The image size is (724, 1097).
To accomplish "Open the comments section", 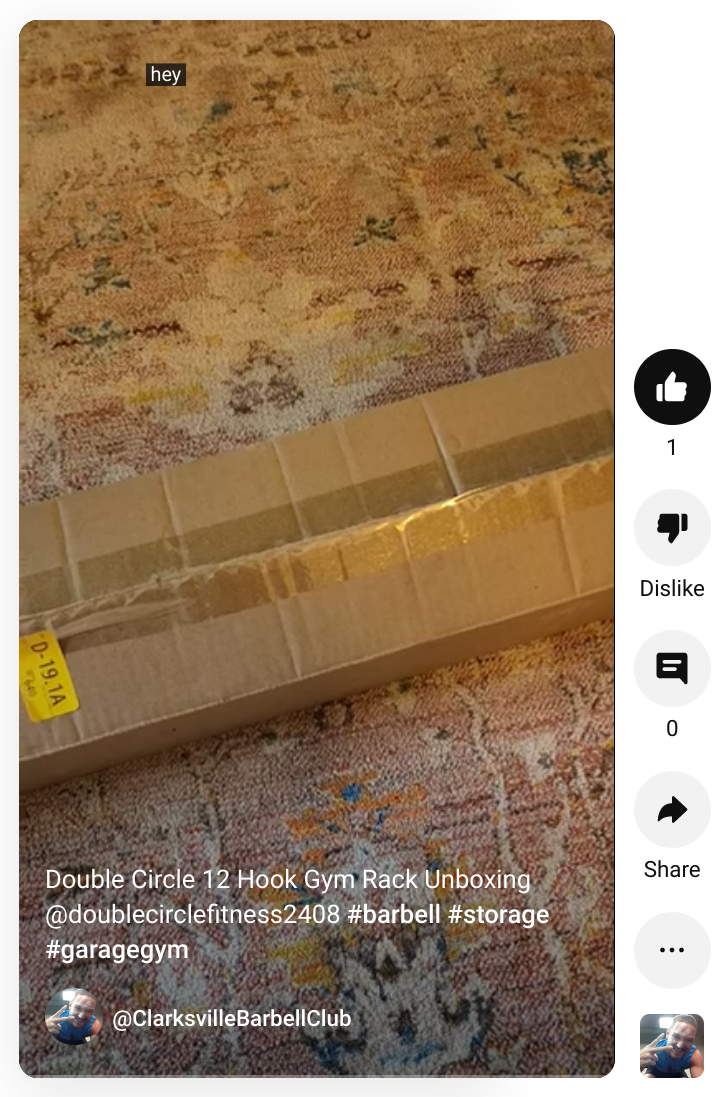I will click(672, 668).
